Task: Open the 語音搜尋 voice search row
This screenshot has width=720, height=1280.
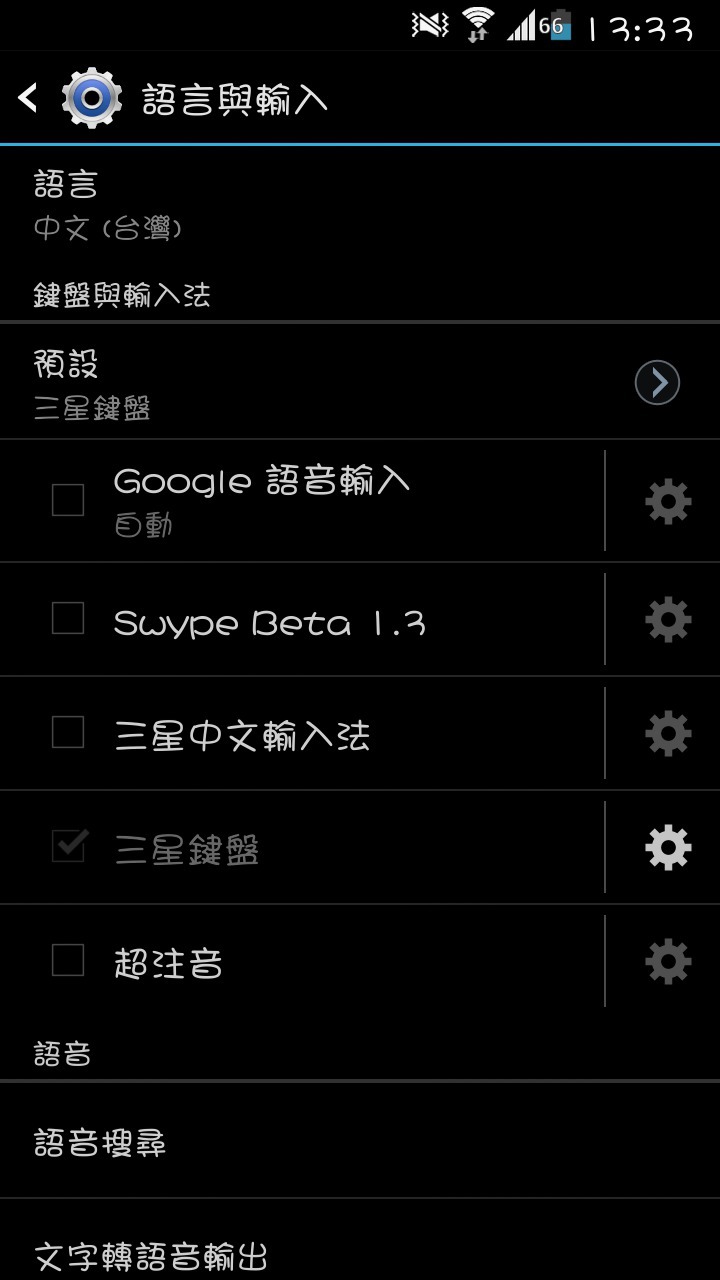Action: pyautogui.click(x=360, y=1141)
